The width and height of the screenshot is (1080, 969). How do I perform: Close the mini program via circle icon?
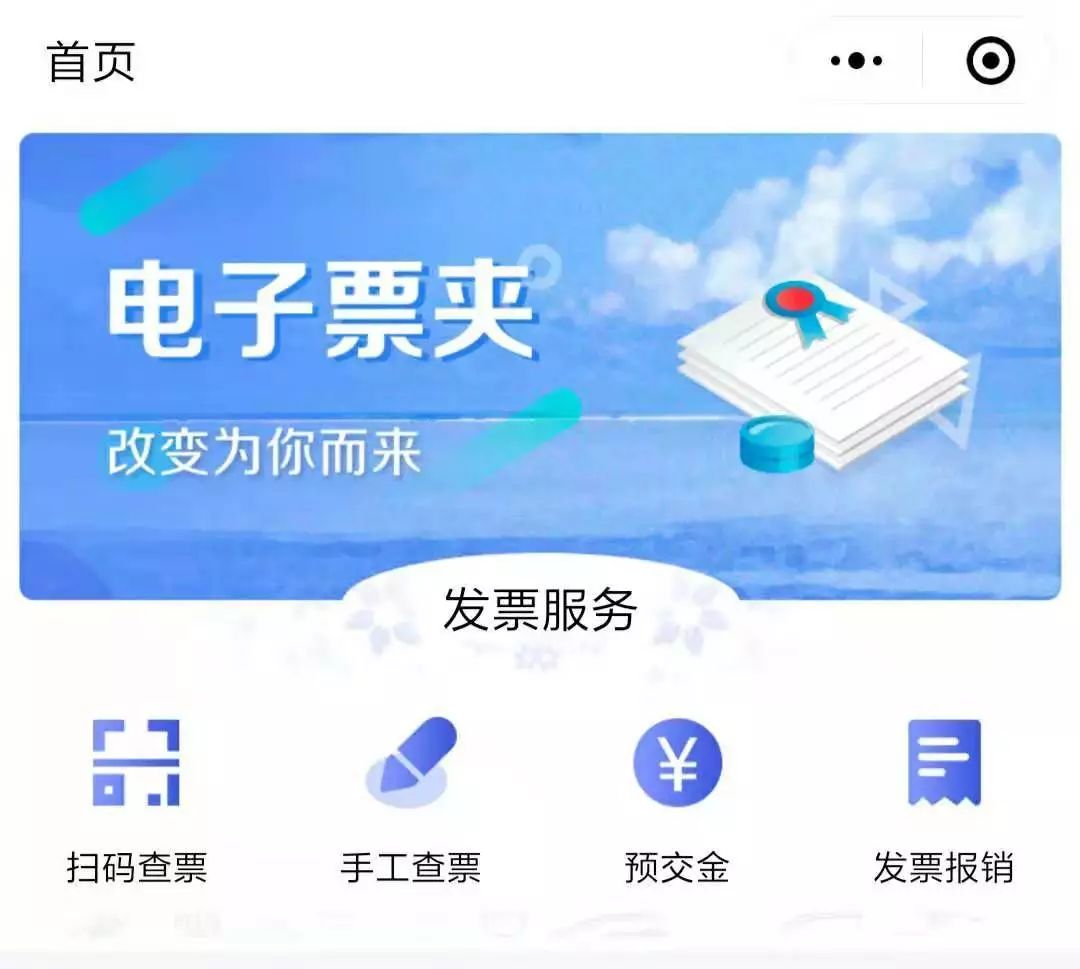pyautogui.click(x=990, y=61)
